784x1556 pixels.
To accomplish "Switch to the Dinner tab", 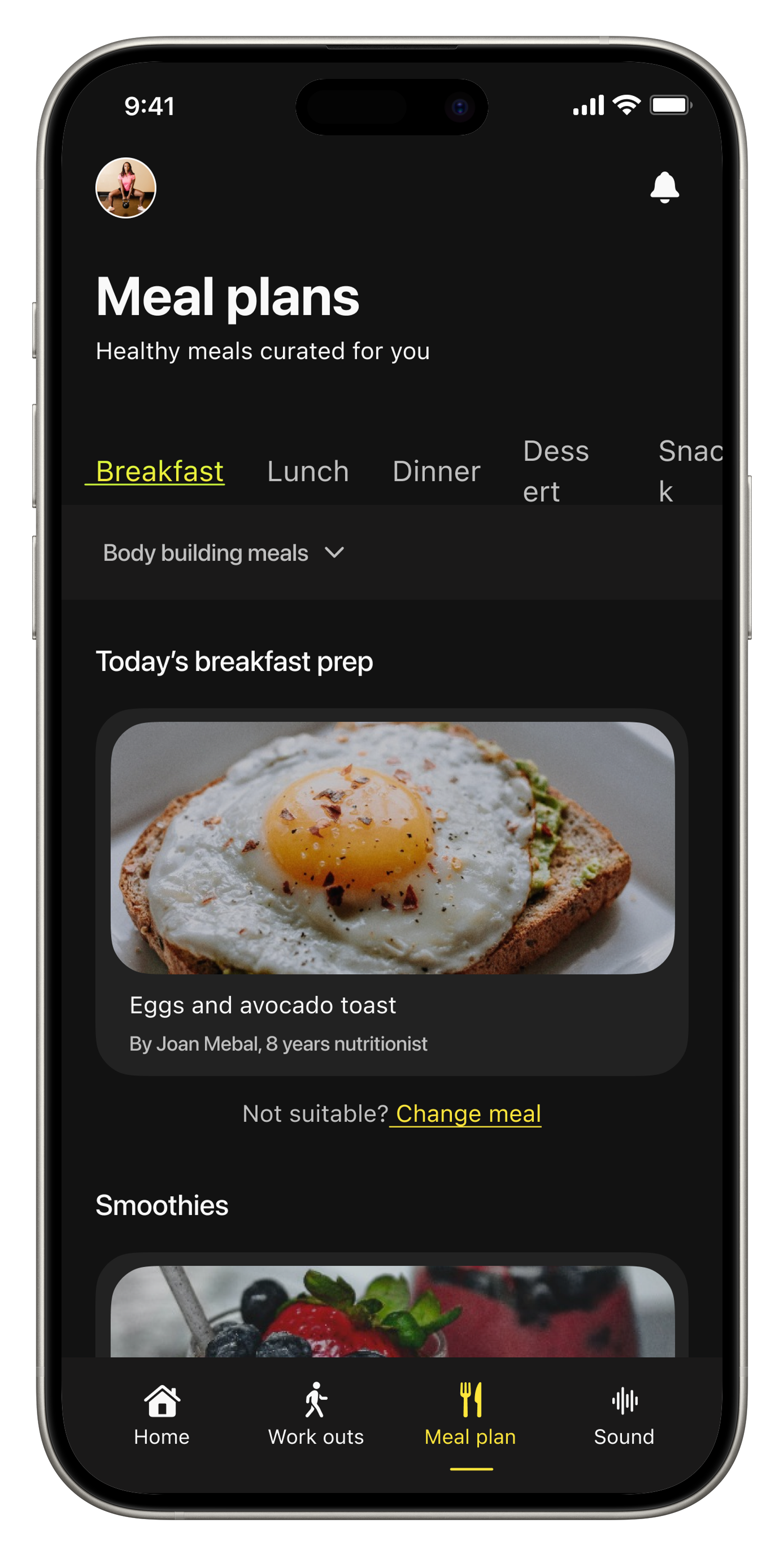I will coord(436,471).
